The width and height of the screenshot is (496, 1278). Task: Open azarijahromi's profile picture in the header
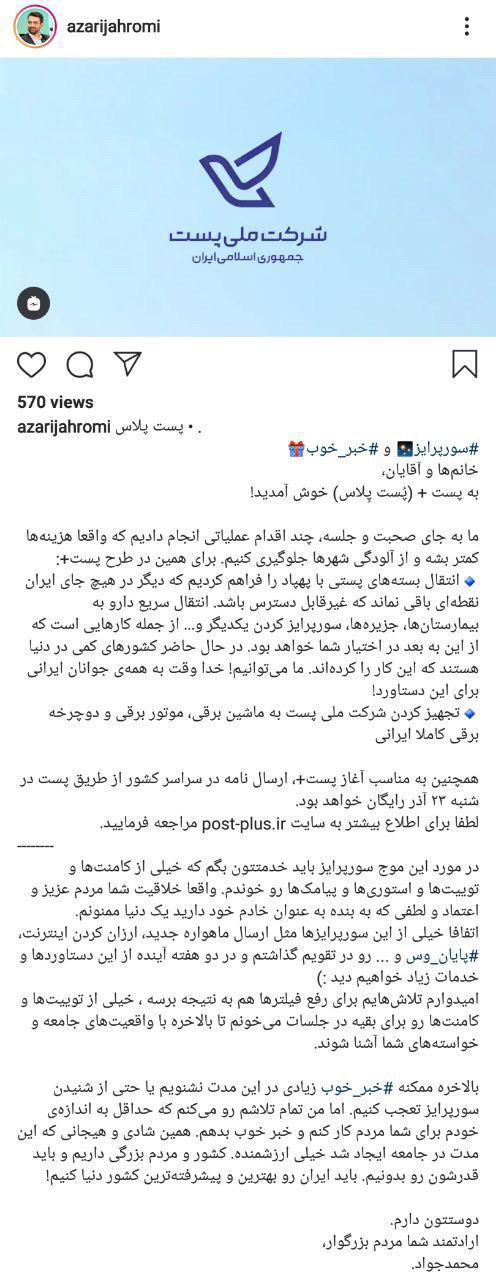(x=34, y=29)
